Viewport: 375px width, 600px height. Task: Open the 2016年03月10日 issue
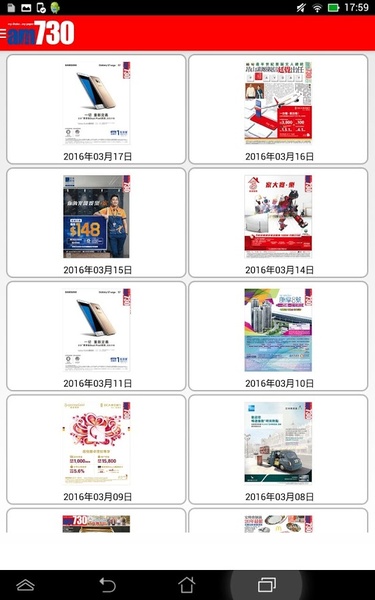(278, 336)
